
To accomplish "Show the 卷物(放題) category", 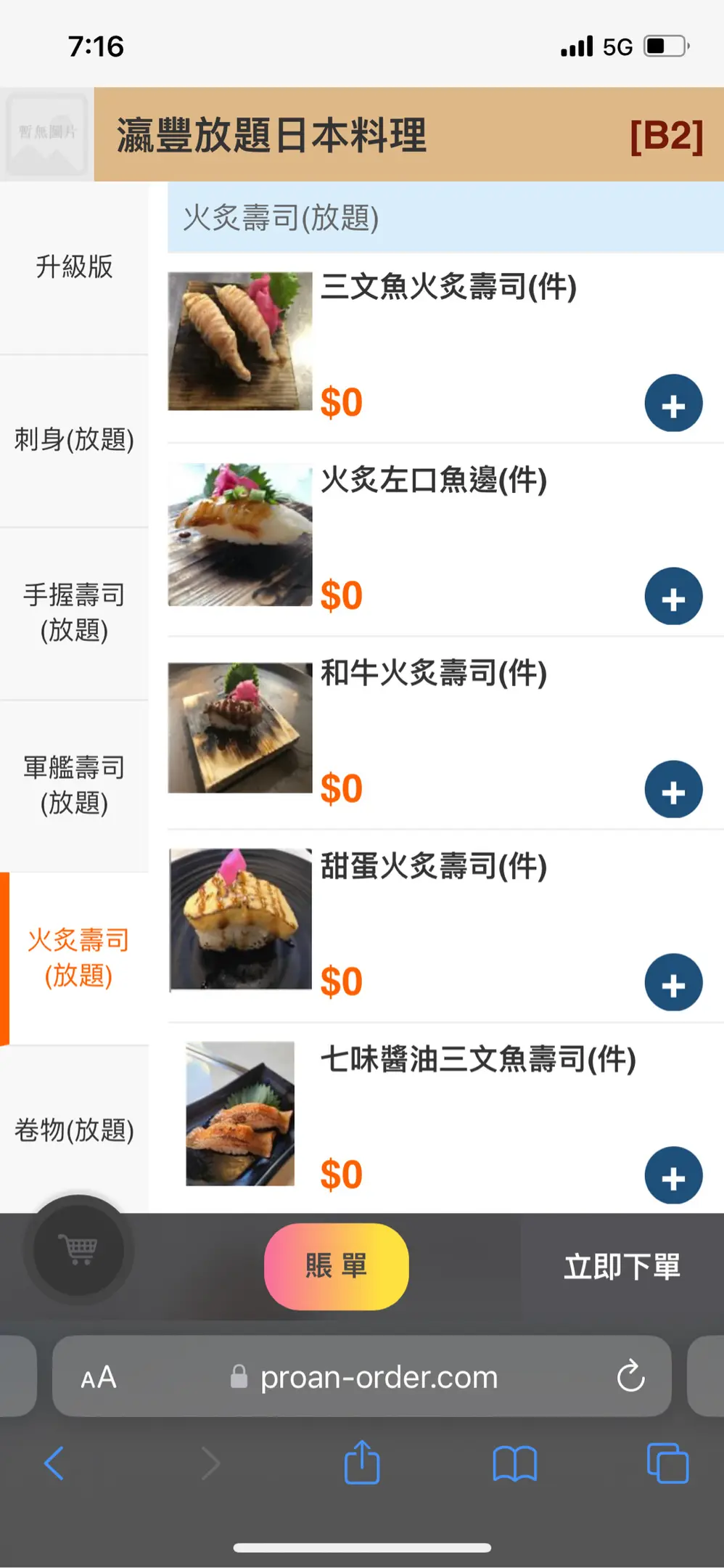I will click(x=74, y=1130).
